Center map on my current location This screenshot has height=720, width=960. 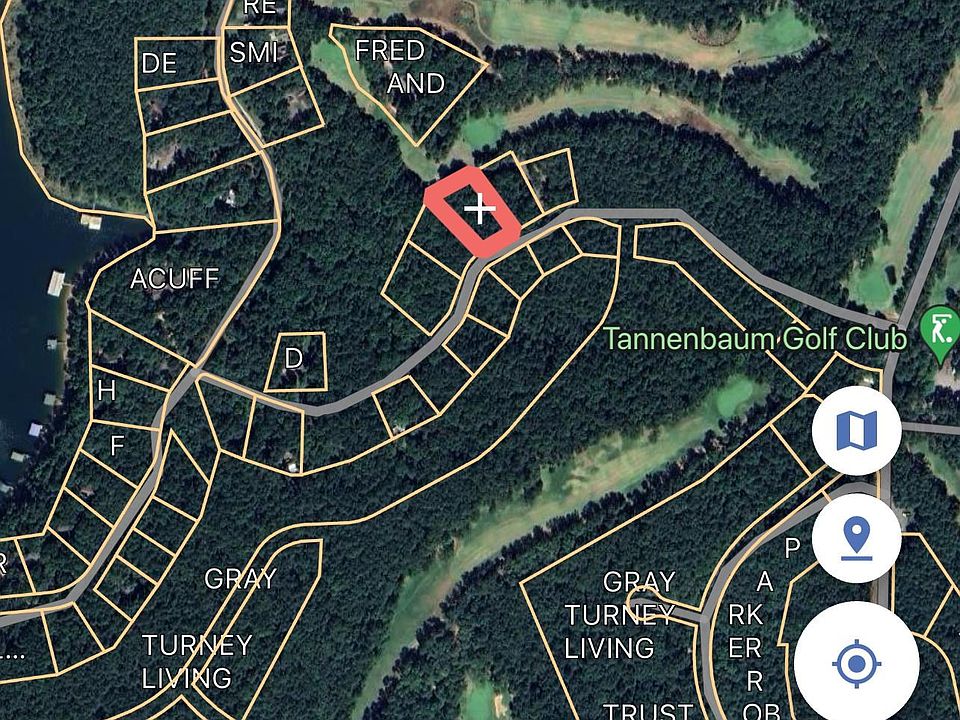coord(856,662)
